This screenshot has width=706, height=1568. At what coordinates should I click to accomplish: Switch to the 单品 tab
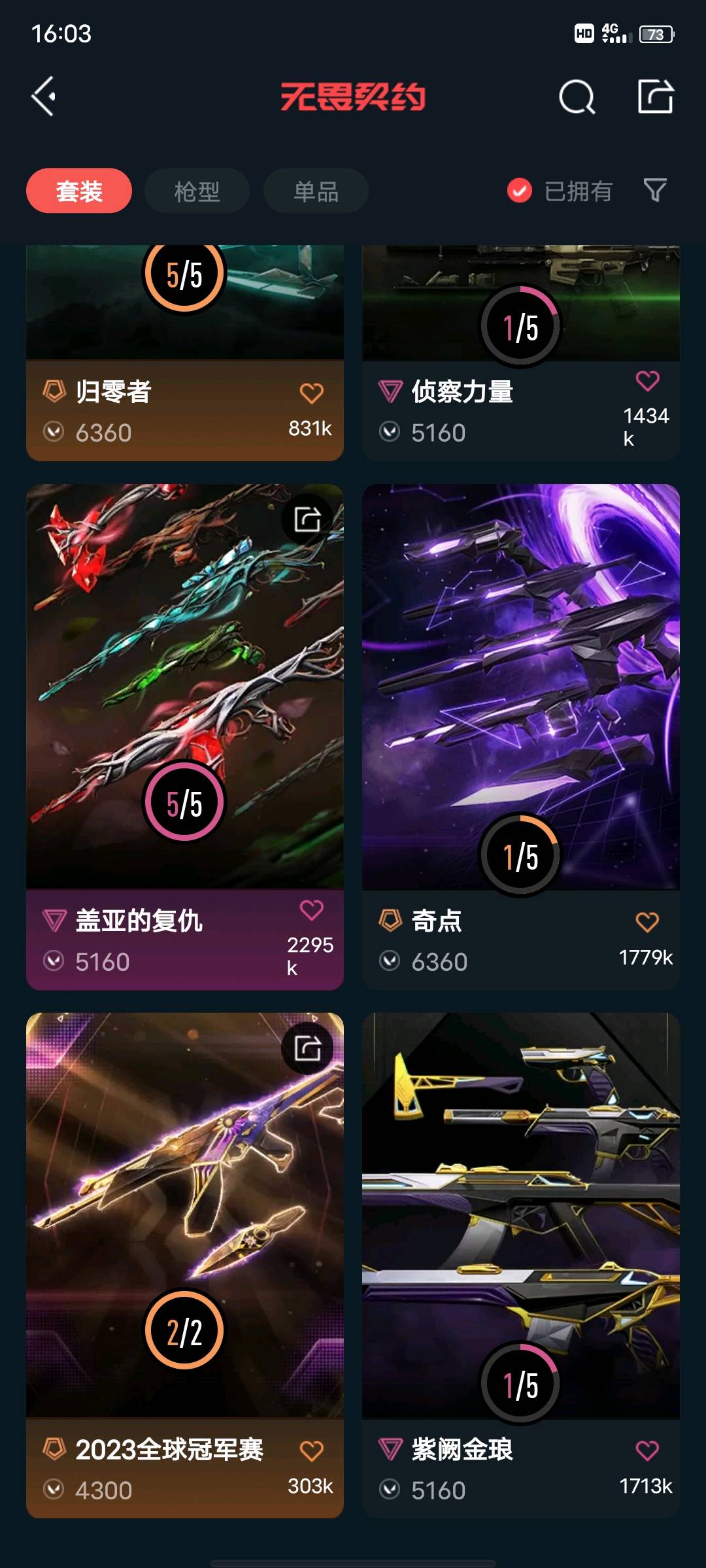(x=316, y=191)
